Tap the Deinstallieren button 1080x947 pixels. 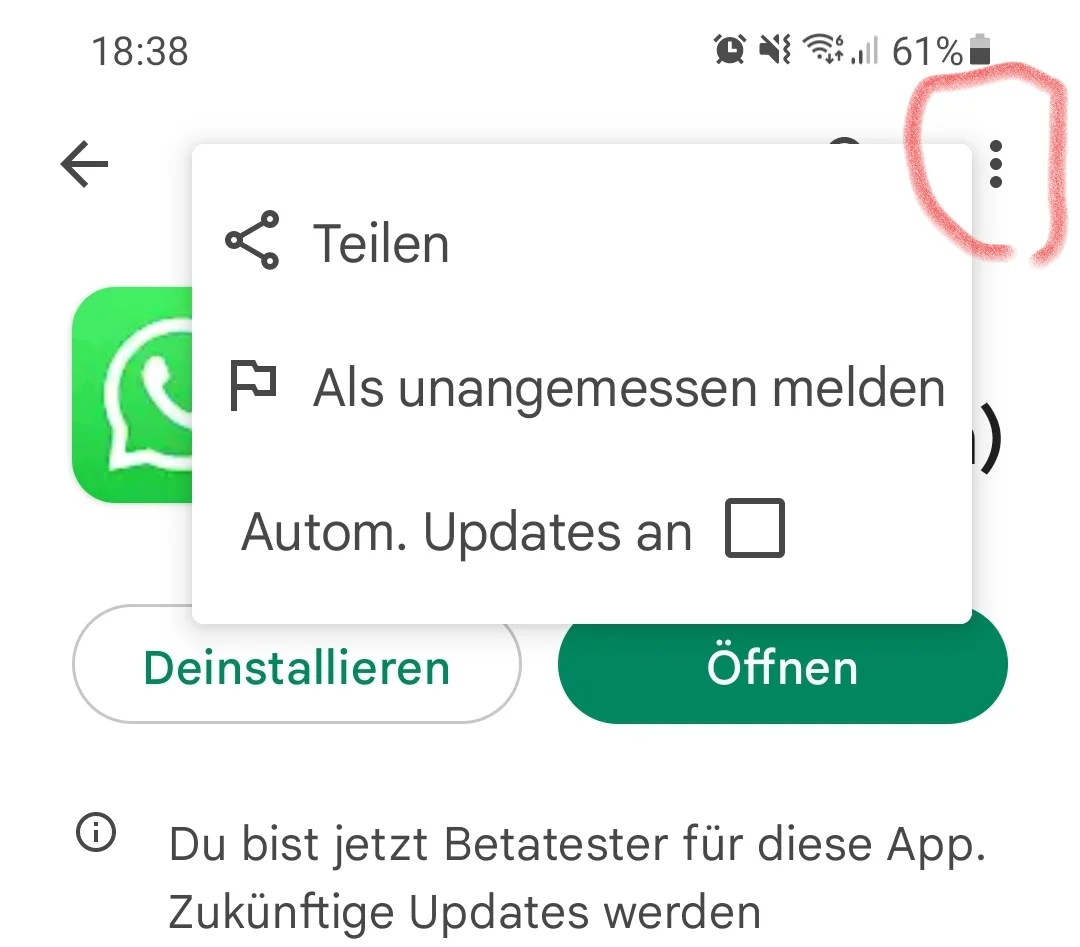[297, 668]
